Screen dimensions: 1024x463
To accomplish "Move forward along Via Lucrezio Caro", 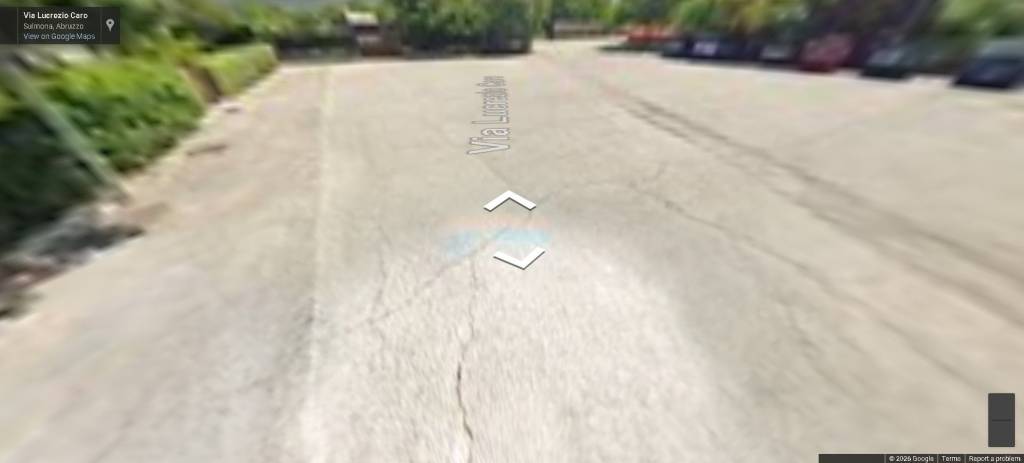I will pos(509,200).
